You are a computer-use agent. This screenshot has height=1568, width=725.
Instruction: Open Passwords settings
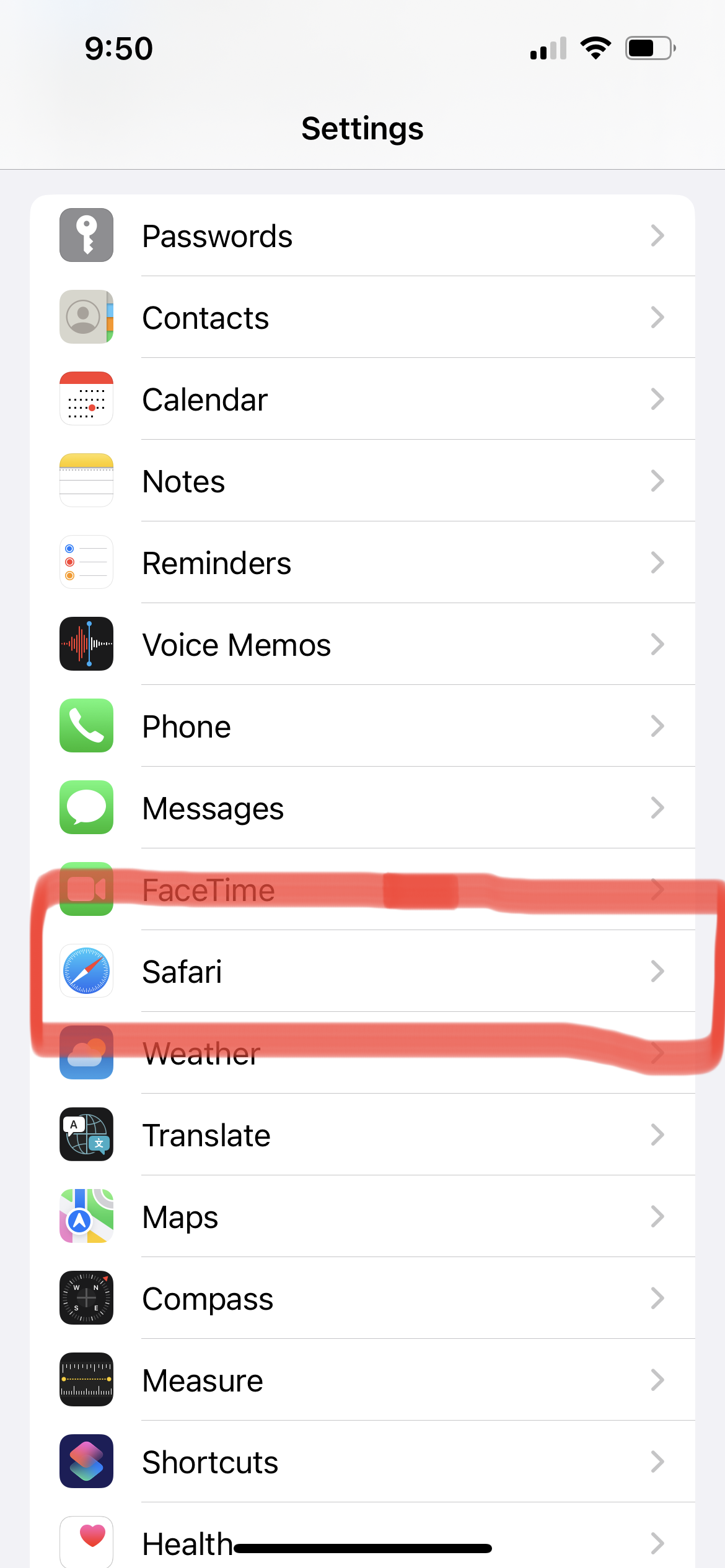click(362, 236)
